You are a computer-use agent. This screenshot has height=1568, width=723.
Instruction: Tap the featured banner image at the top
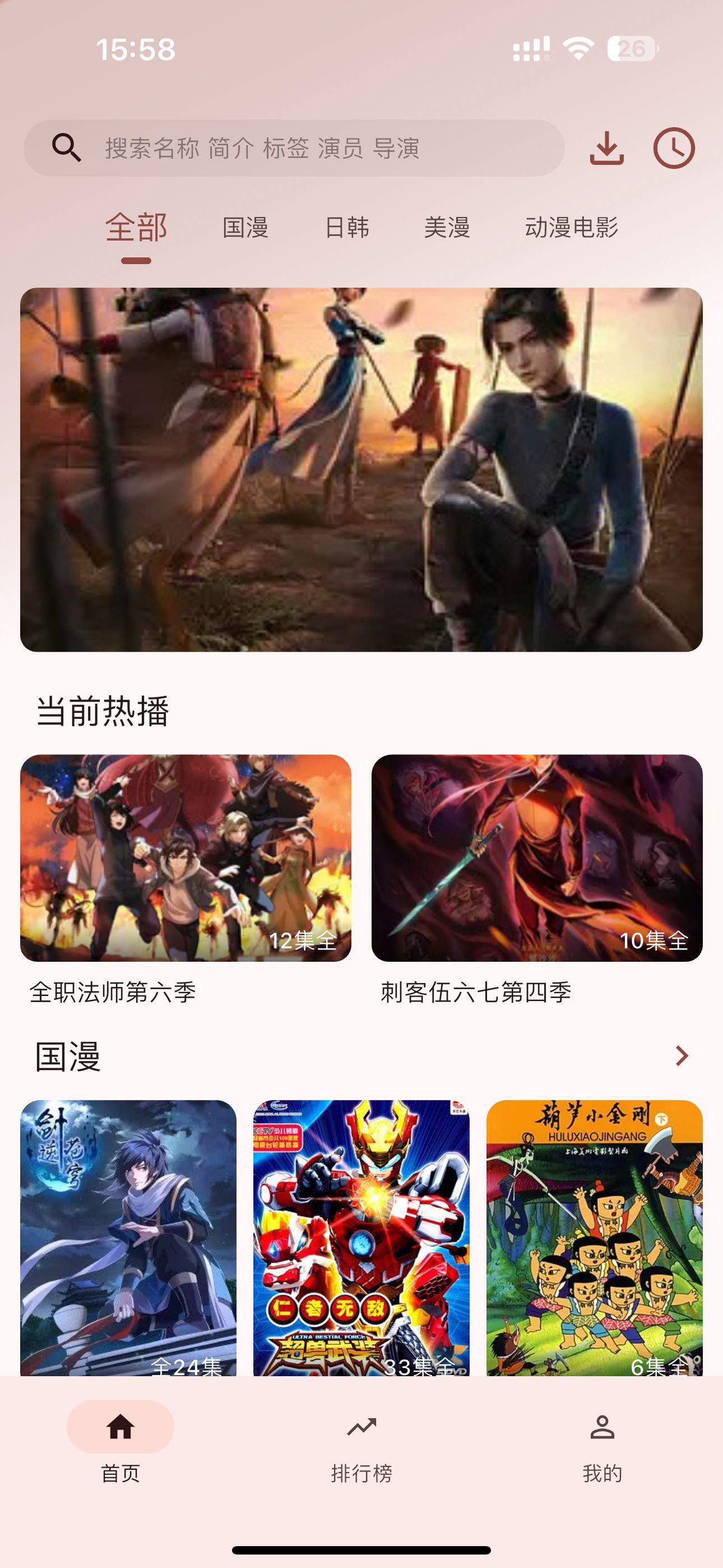click(x=361, y=469)
